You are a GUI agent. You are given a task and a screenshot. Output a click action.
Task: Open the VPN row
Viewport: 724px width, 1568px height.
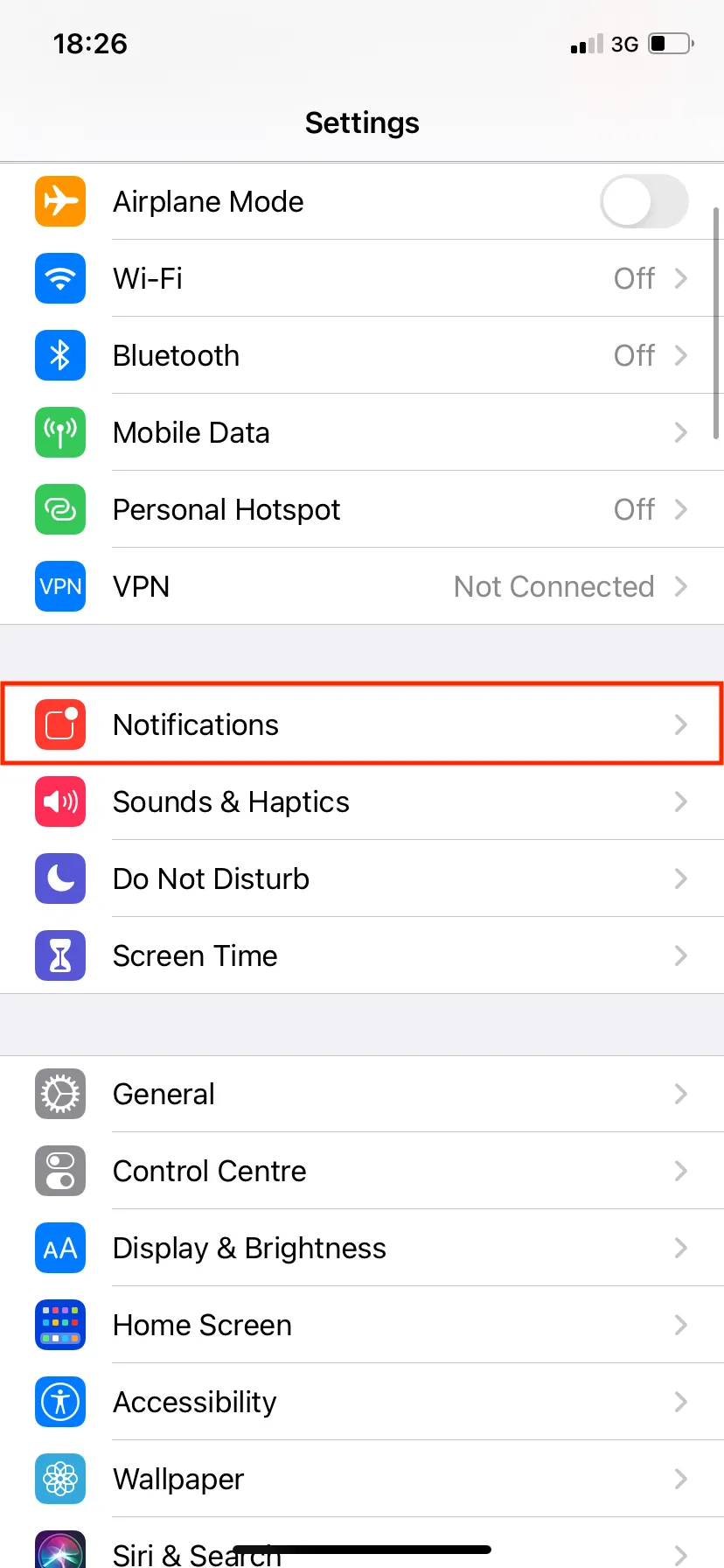[x=362, y=586]
